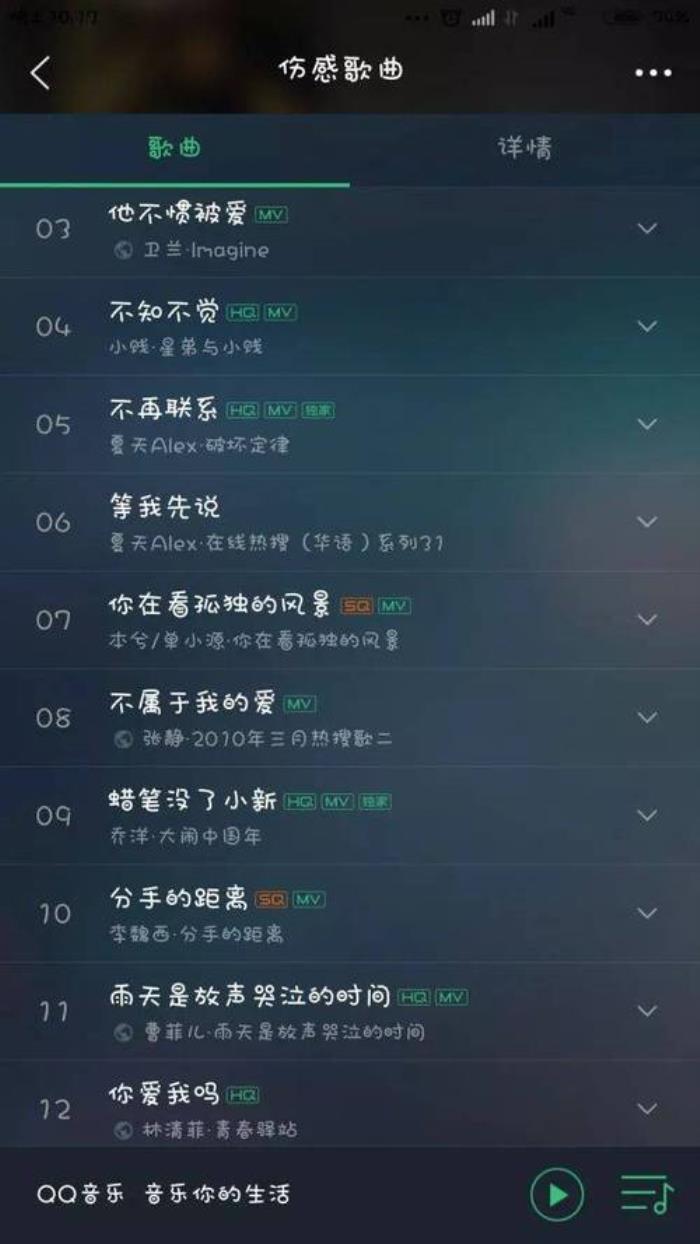Image resolution: width=700 pixels, height=1244 pixels.
Task: Expand options for 等我先说
Action: click(x=648, y=521)
